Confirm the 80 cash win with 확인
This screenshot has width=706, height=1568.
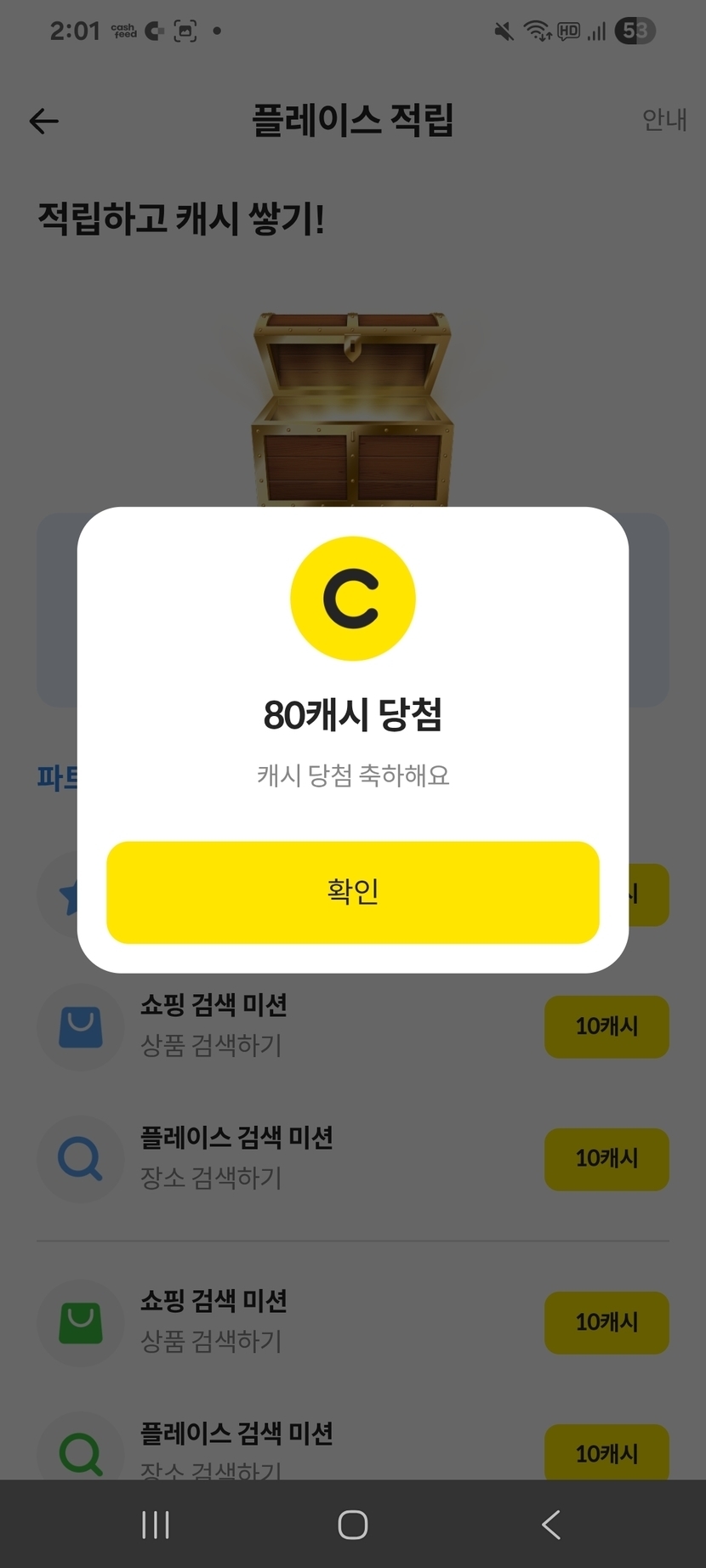pyautogui.click(x=353, y=892)
